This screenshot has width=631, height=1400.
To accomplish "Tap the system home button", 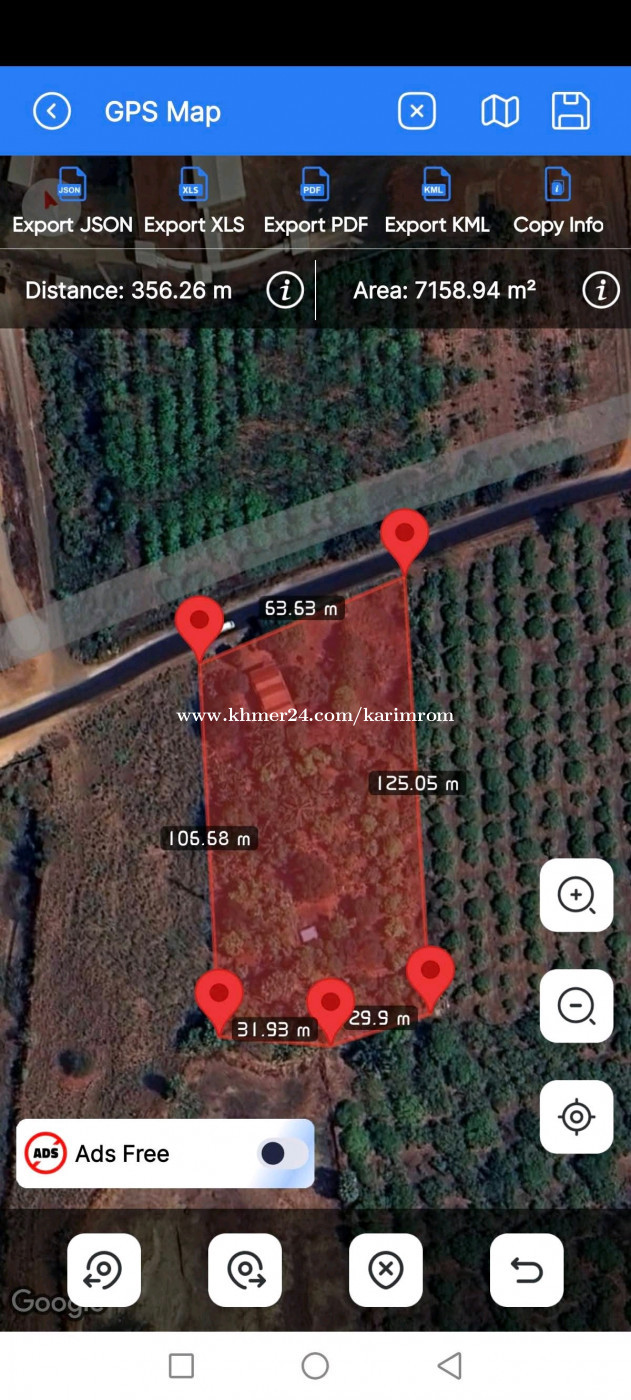I will 315,1365.
